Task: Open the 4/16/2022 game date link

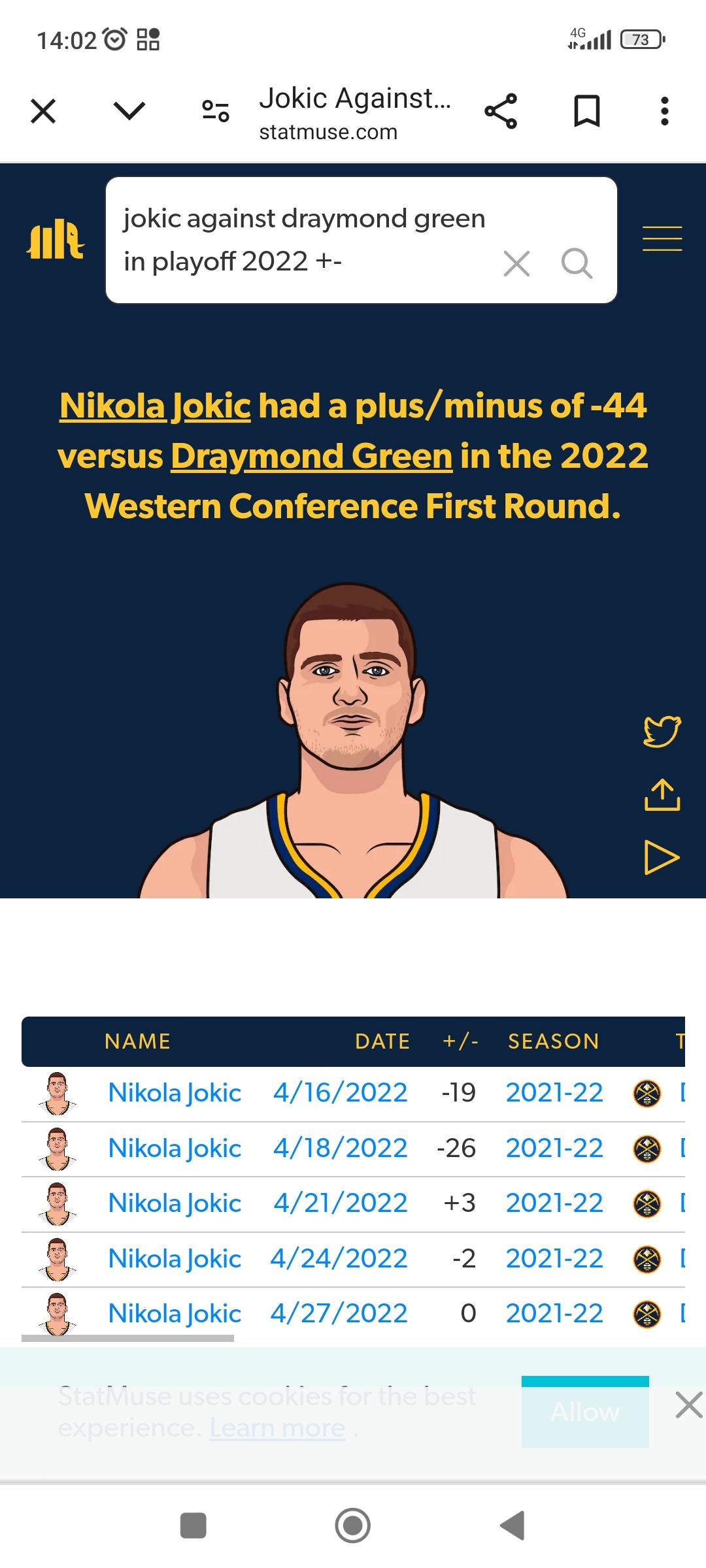Action: click(341, 1093)
